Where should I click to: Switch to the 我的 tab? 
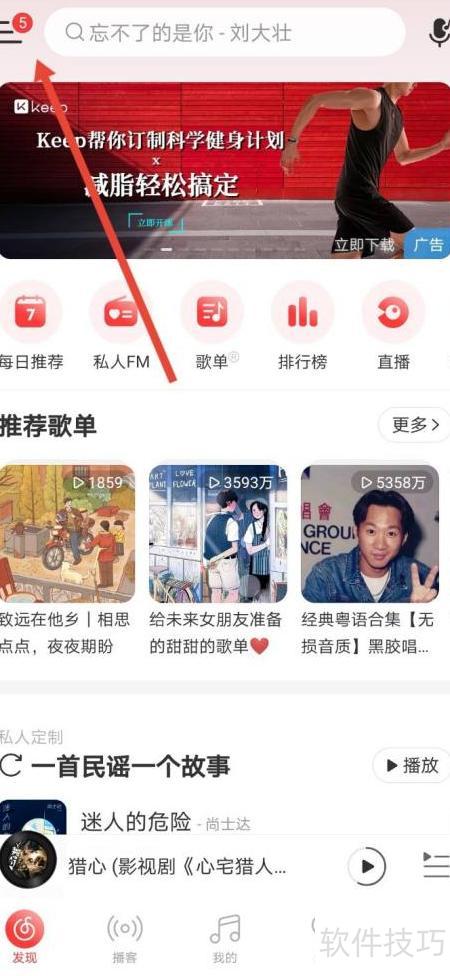pos(224,939)
